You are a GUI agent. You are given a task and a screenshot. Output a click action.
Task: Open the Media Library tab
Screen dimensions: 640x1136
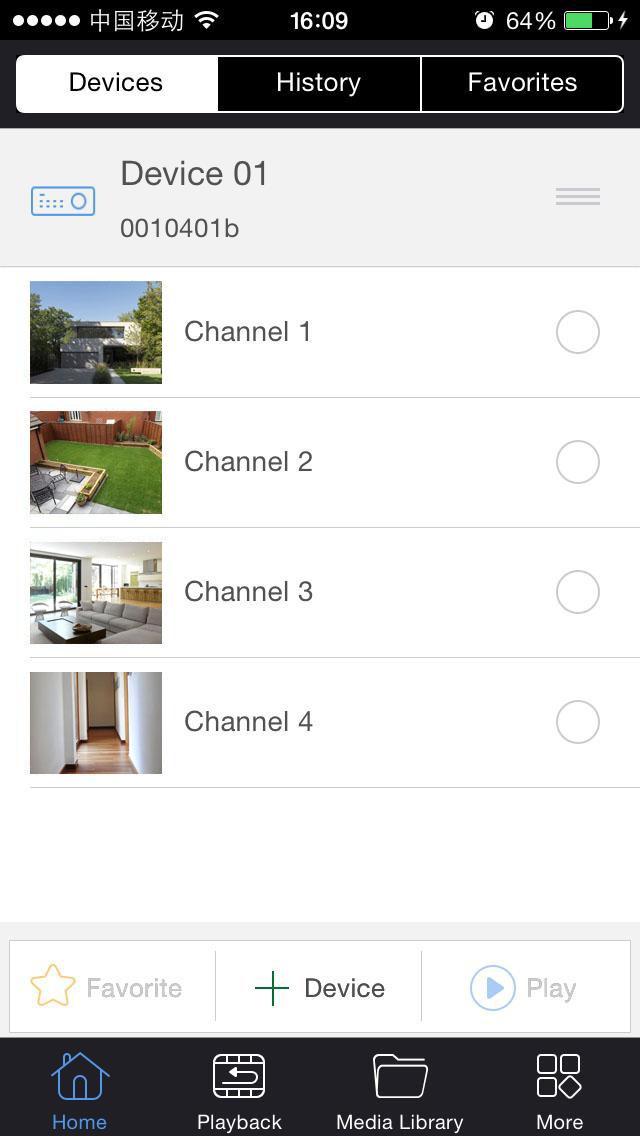(x=400, y=1090)
